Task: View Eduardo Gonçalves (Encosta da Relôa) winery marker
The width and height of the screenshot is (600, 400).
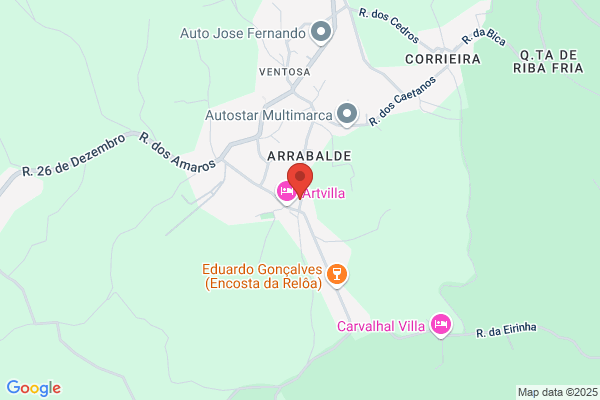Action: (337, 275)
